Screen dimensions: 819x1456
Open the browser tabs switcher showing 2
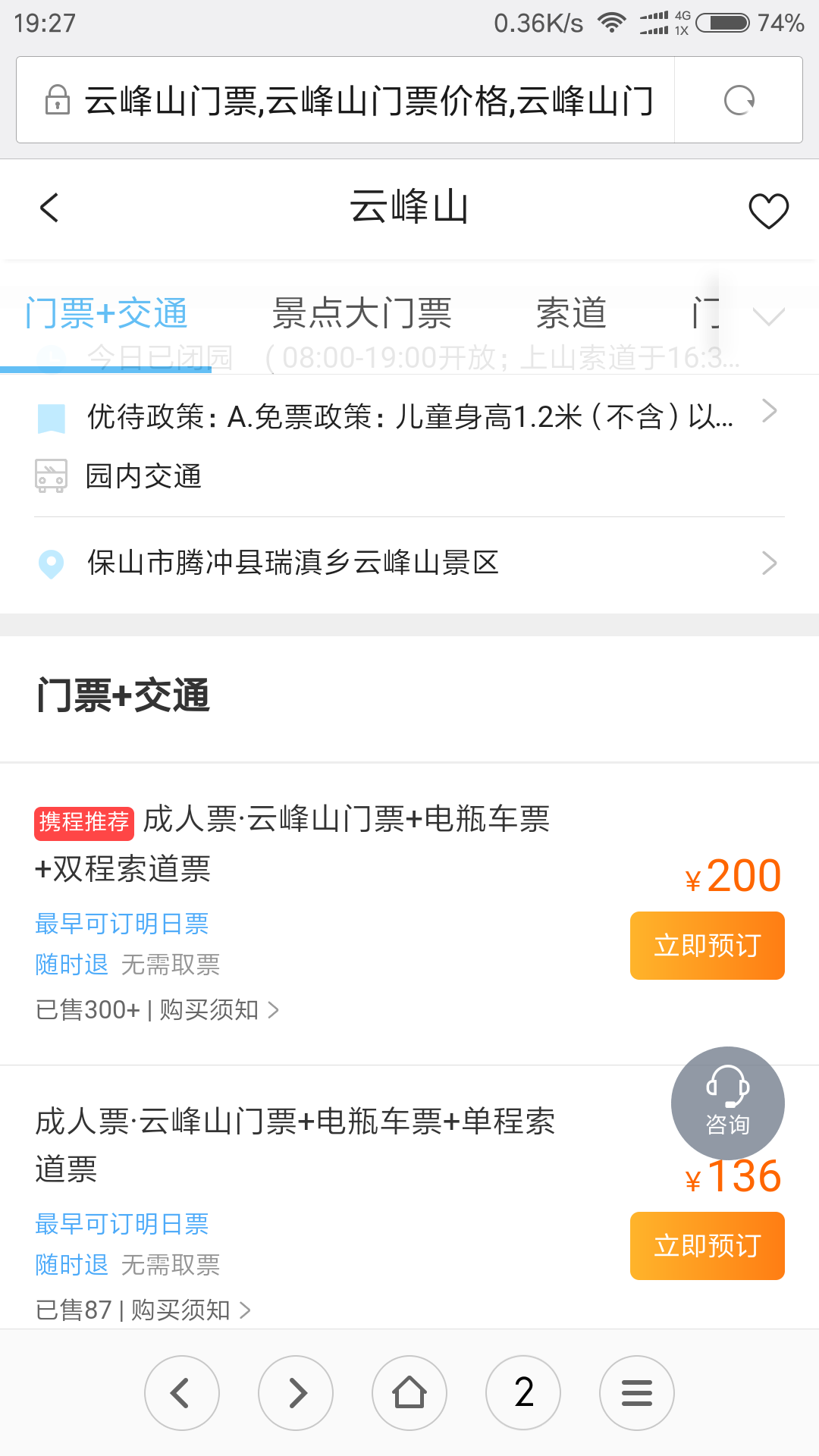523,1393
